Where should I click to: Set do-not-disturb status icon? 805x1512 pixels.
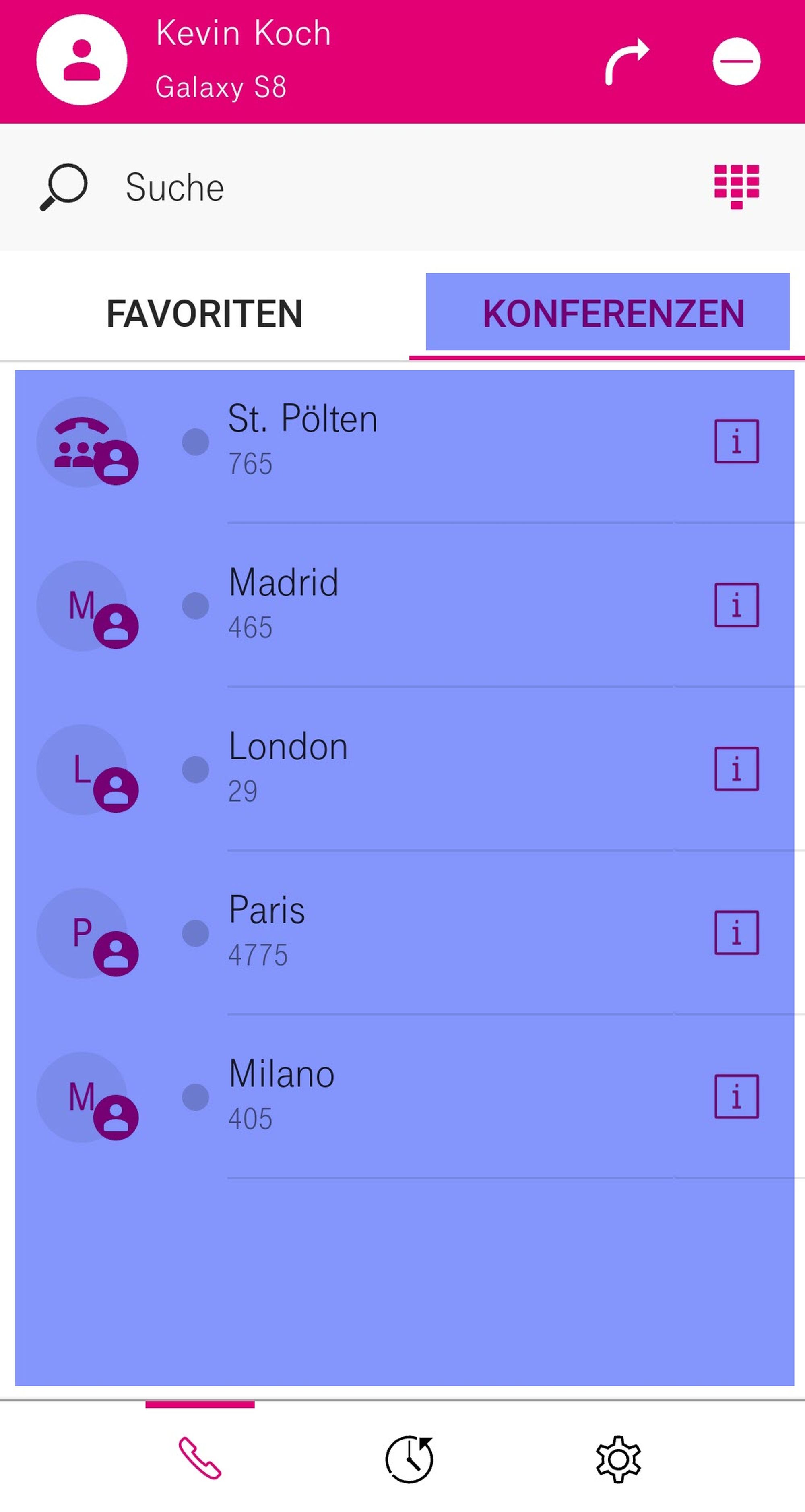coord(736,62)
